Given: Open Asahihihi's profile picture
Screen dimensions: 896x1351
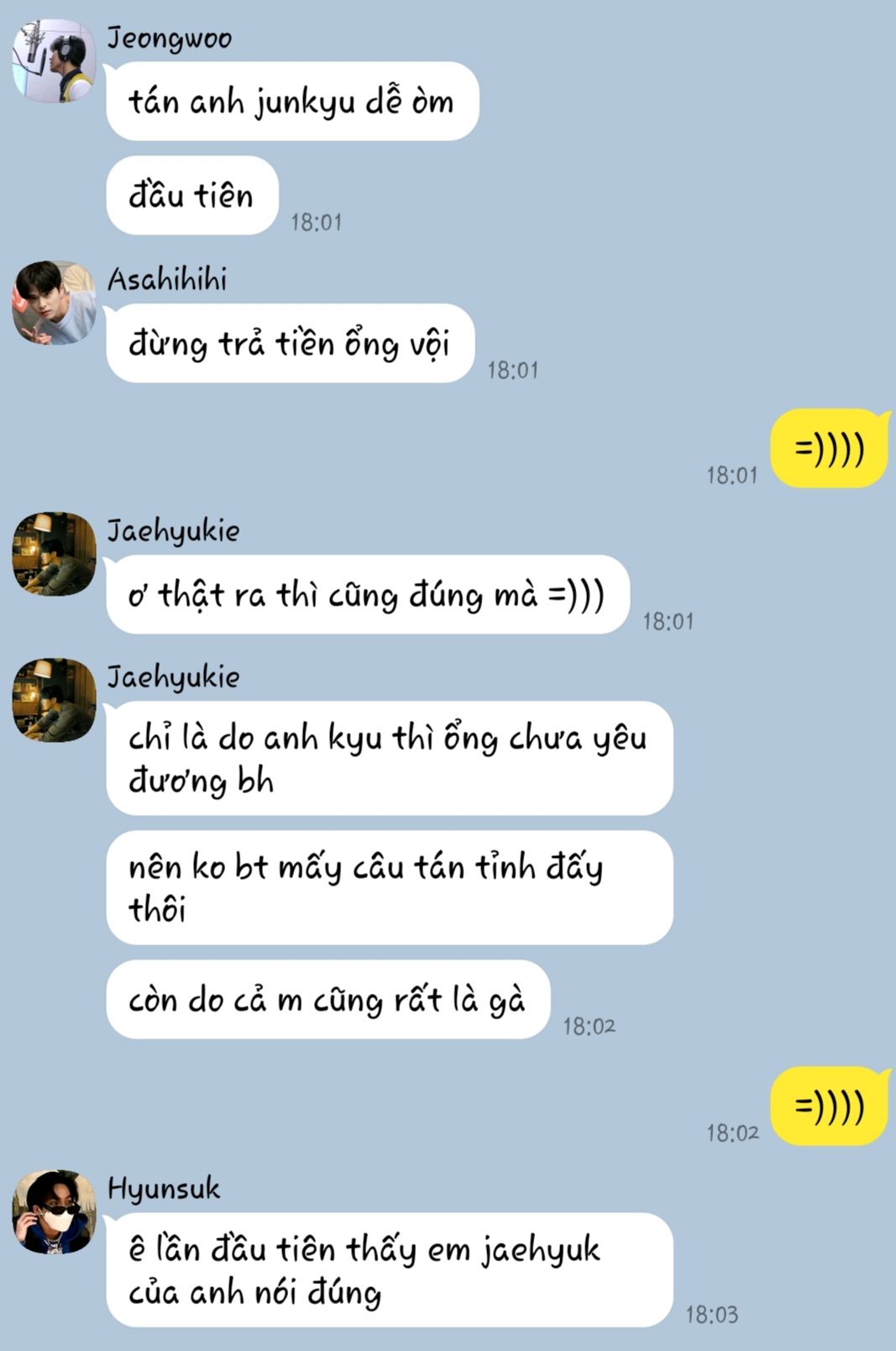Looking at the screenshot, I should click(54, 302).
